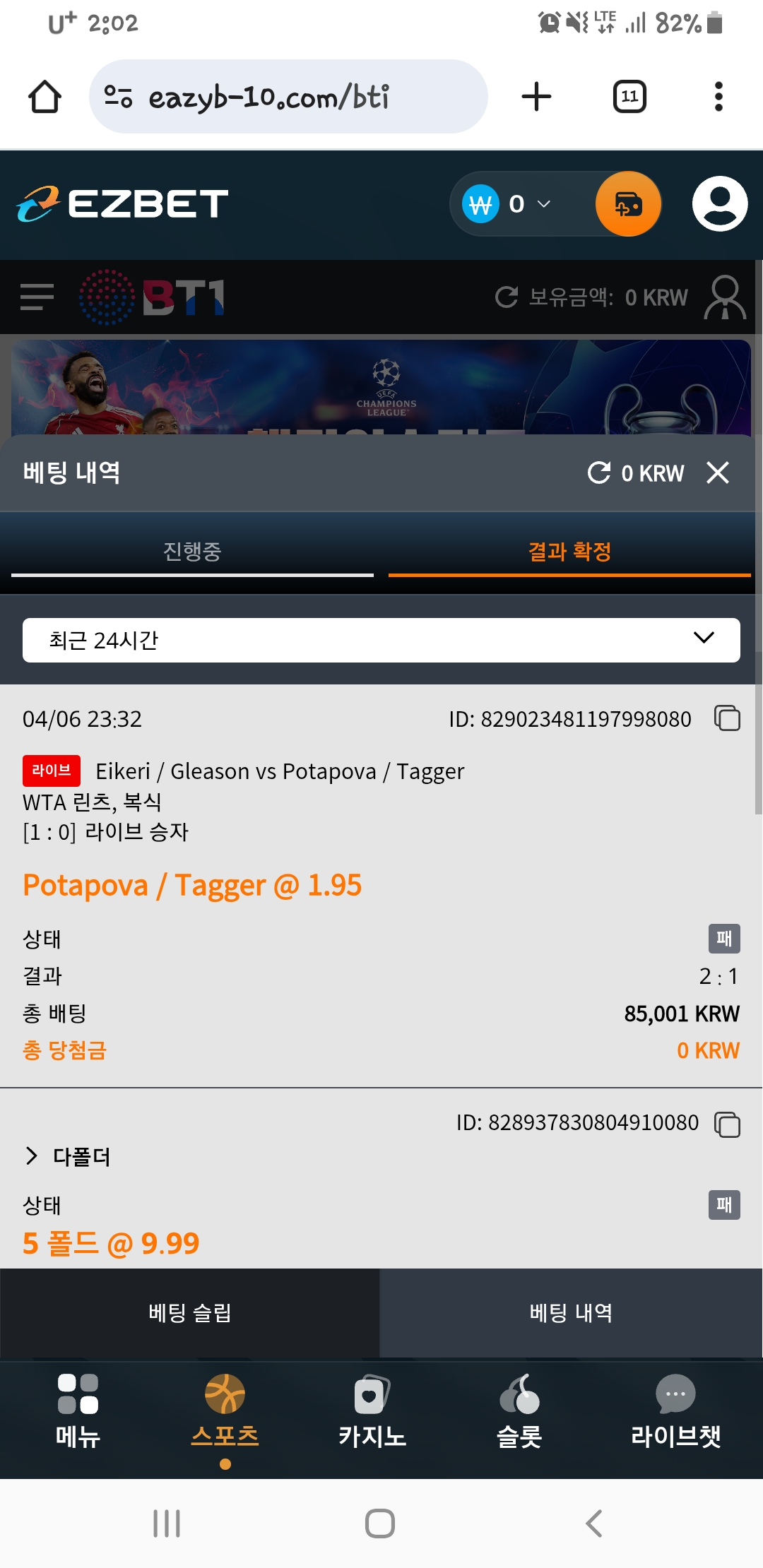Image resolution: width=763 pixels, height=1568 pixels.
Task: Select the 결과 확정 tab
Action: coord(569,552)
